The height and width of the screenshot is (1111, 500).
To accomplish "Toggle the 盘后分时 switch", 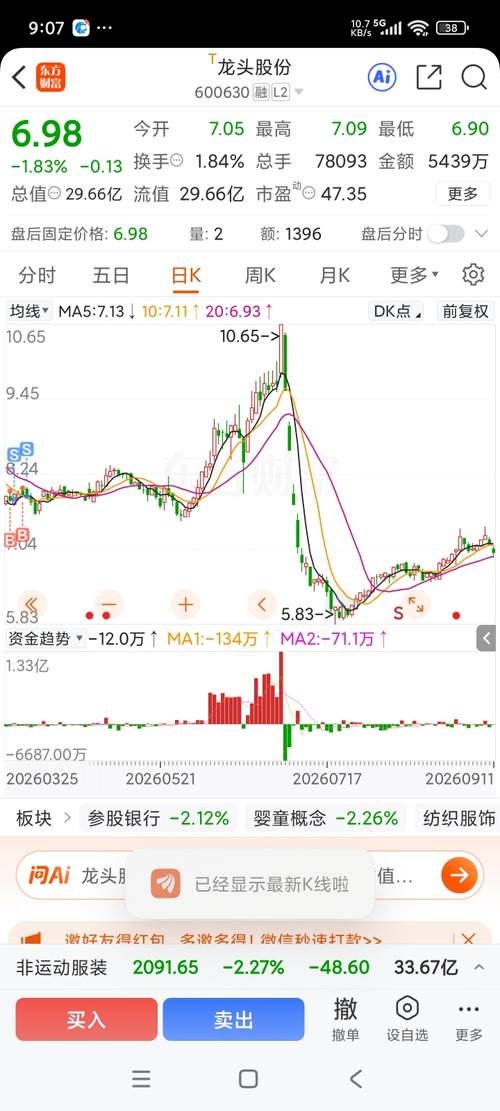I will click(x=446, y=234).
